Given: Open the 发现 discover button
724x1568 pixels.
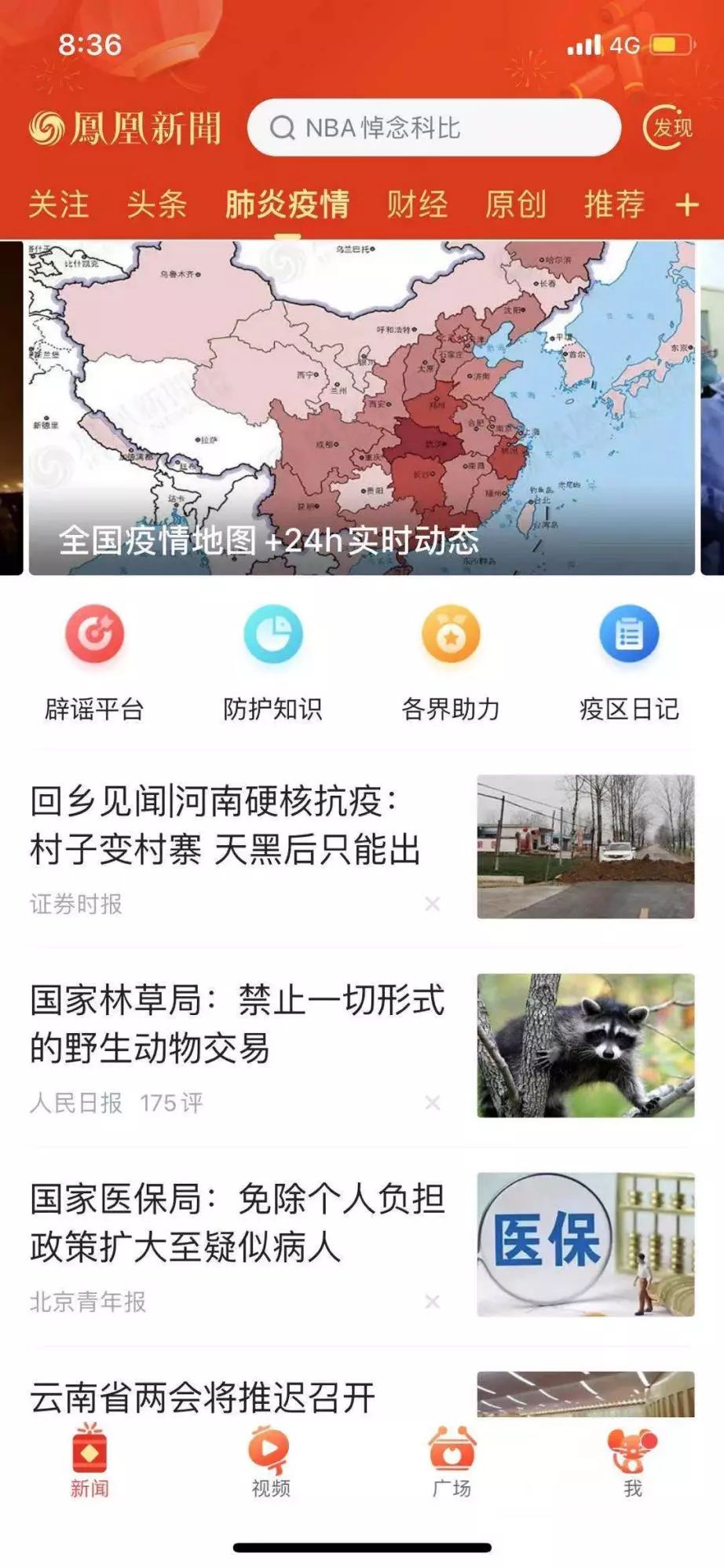Looking at the screenshot, I should tap(669, 127).
